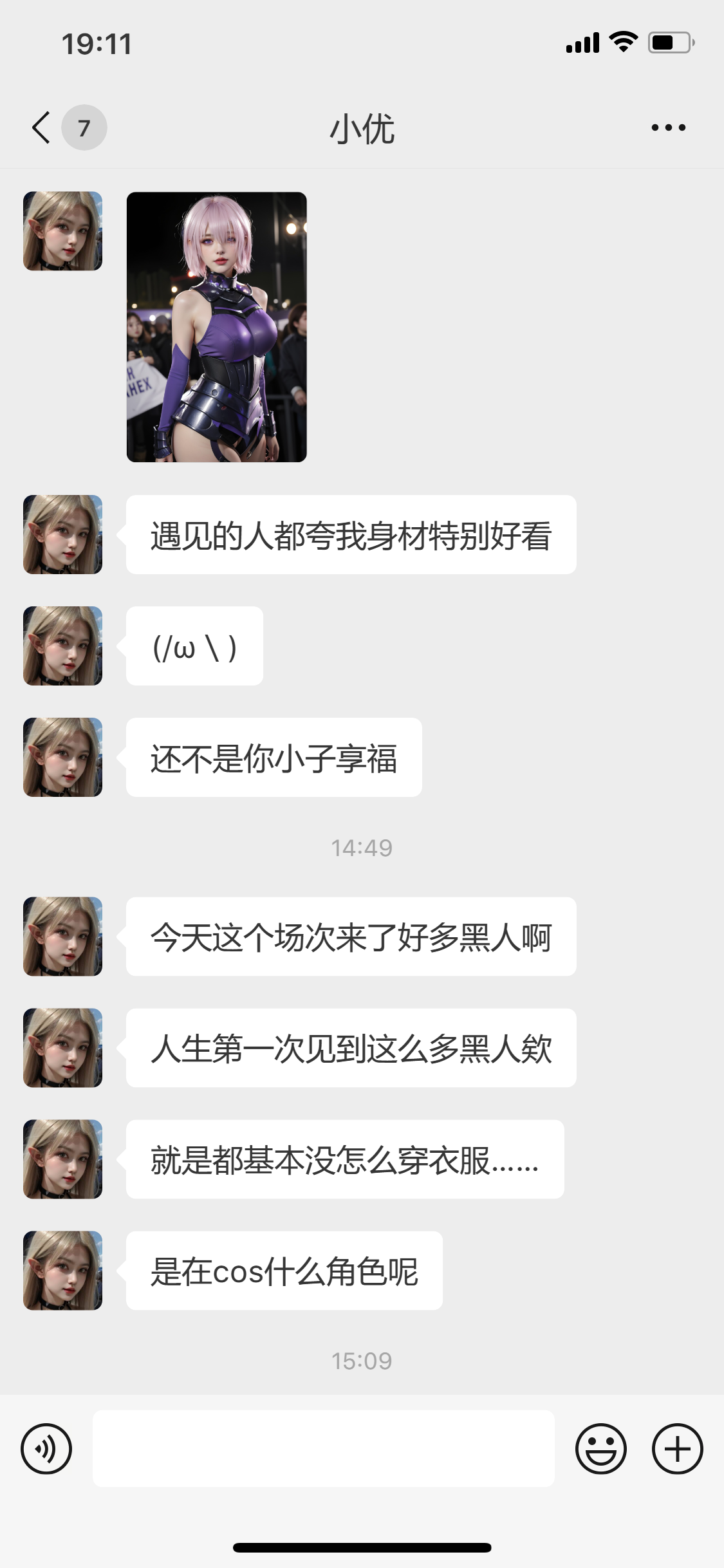Open the emoji sticker panel
This screenshot has height=1568, width=724.
pyautogui.click(x=600, y=1449)
